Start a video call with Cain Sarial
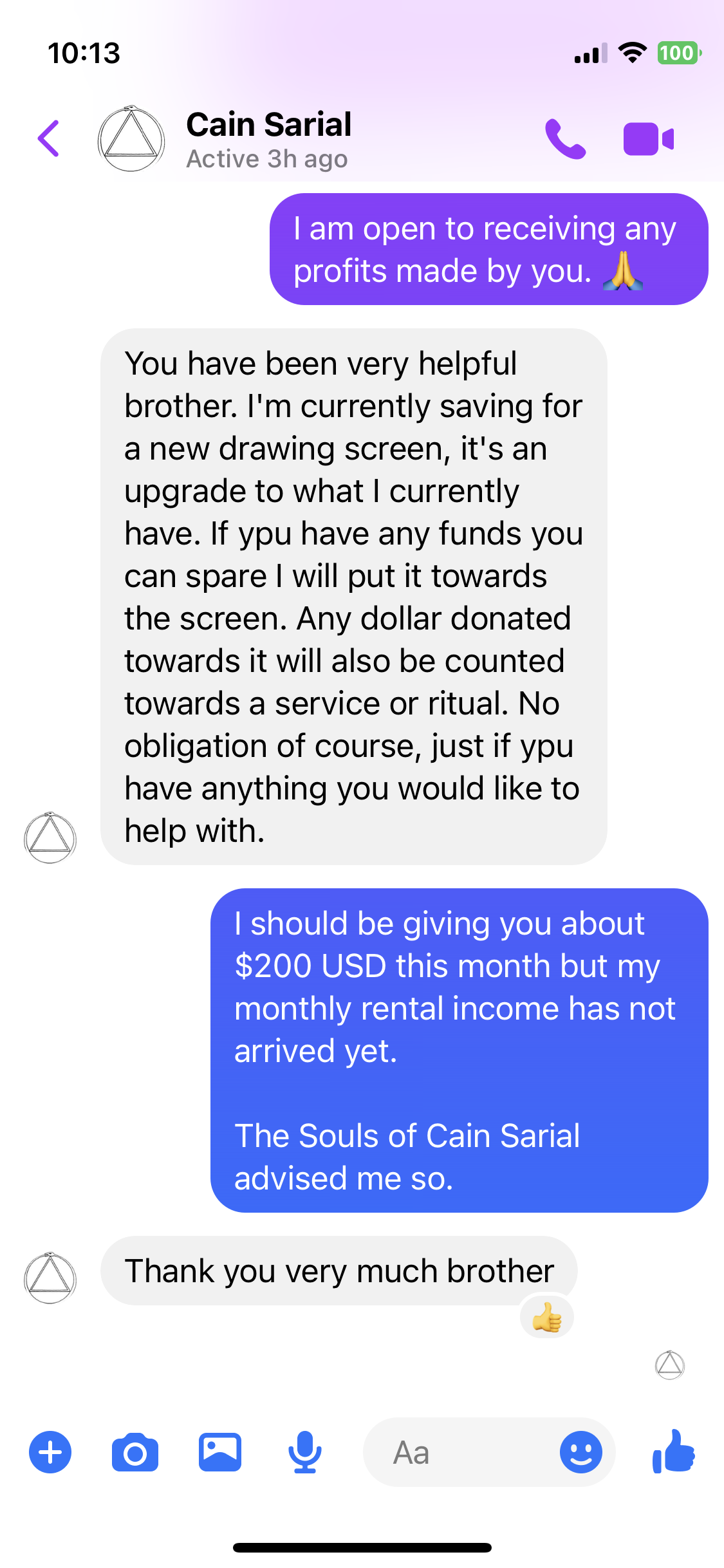This screenshot has width=724, height=1568. 648,138
